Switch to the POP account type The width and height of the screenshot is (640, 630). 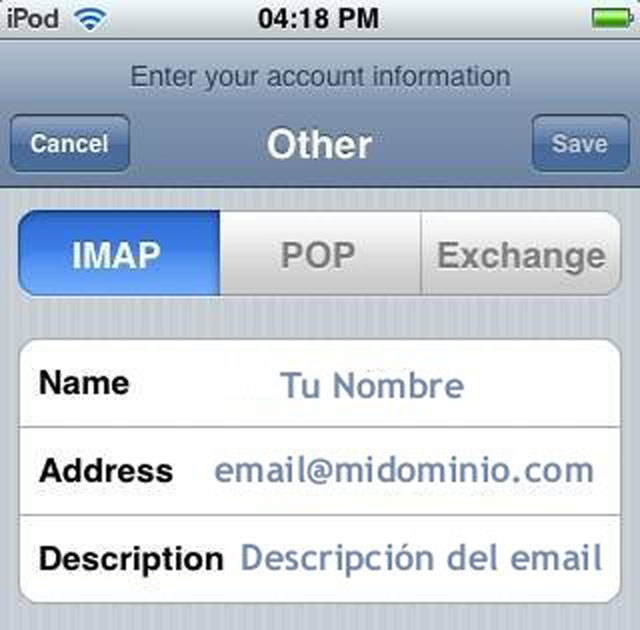(x=319, y=254)
